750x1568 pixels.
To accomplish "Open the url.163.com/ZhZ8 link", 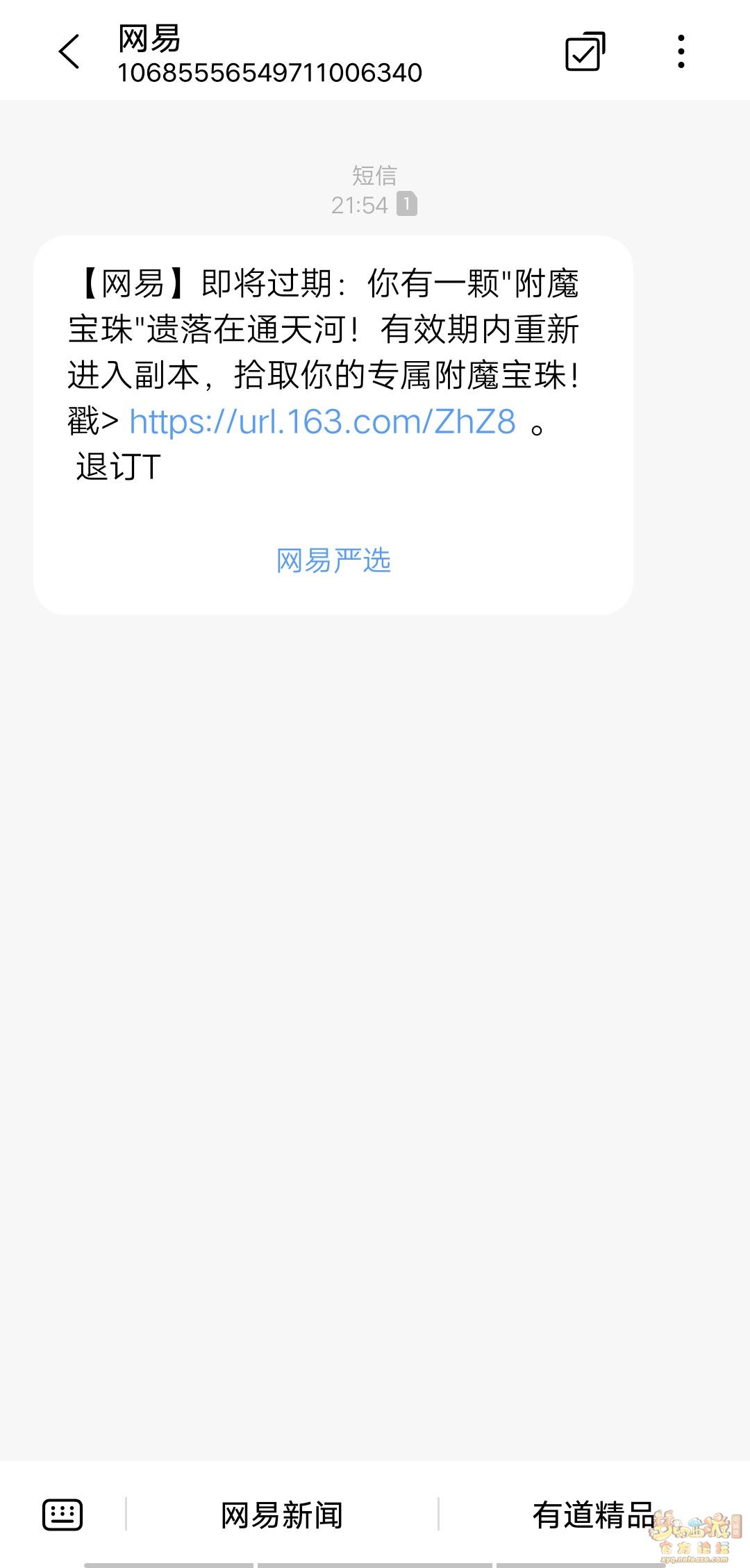I will [x=322, y=422].
